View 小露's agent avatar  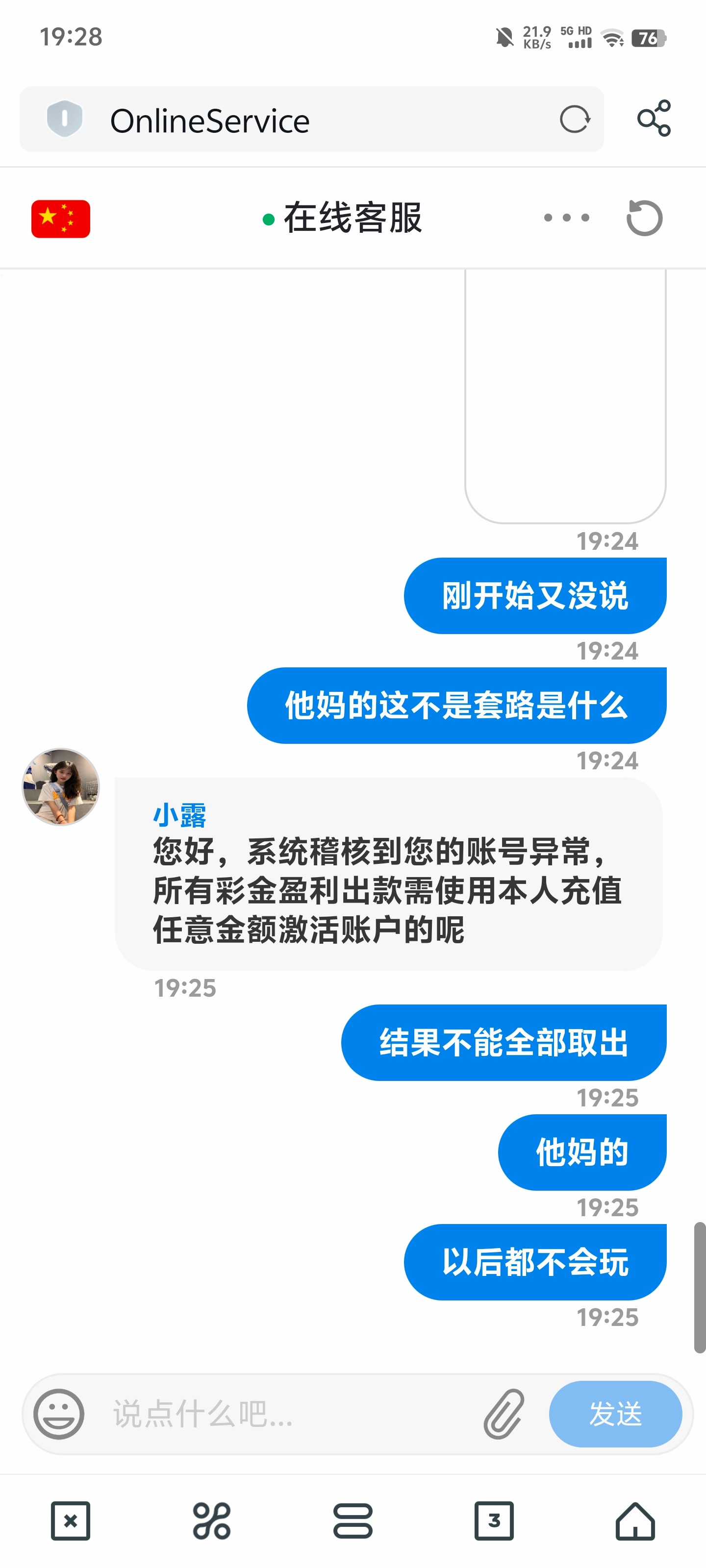click(x=61, y=786)
